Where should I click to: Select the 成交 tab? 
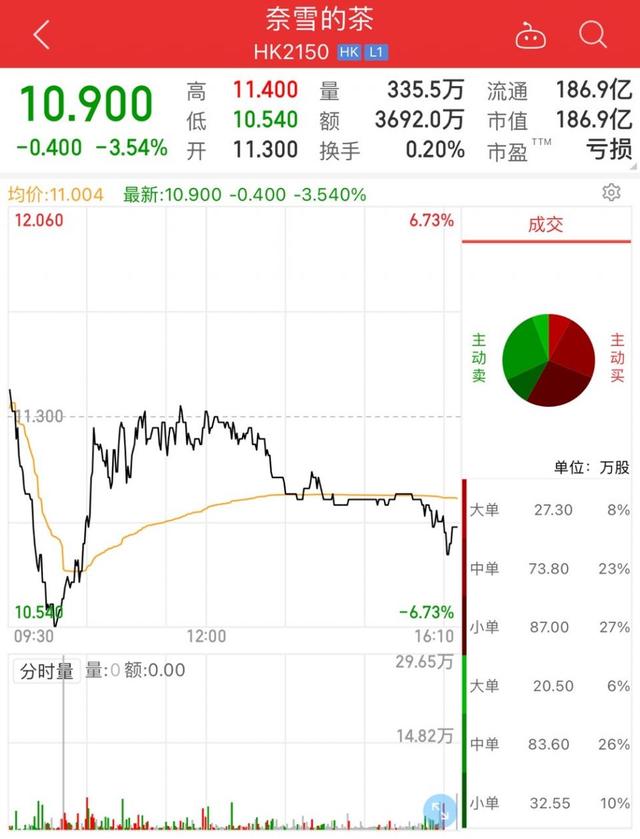tap(546, 225)
